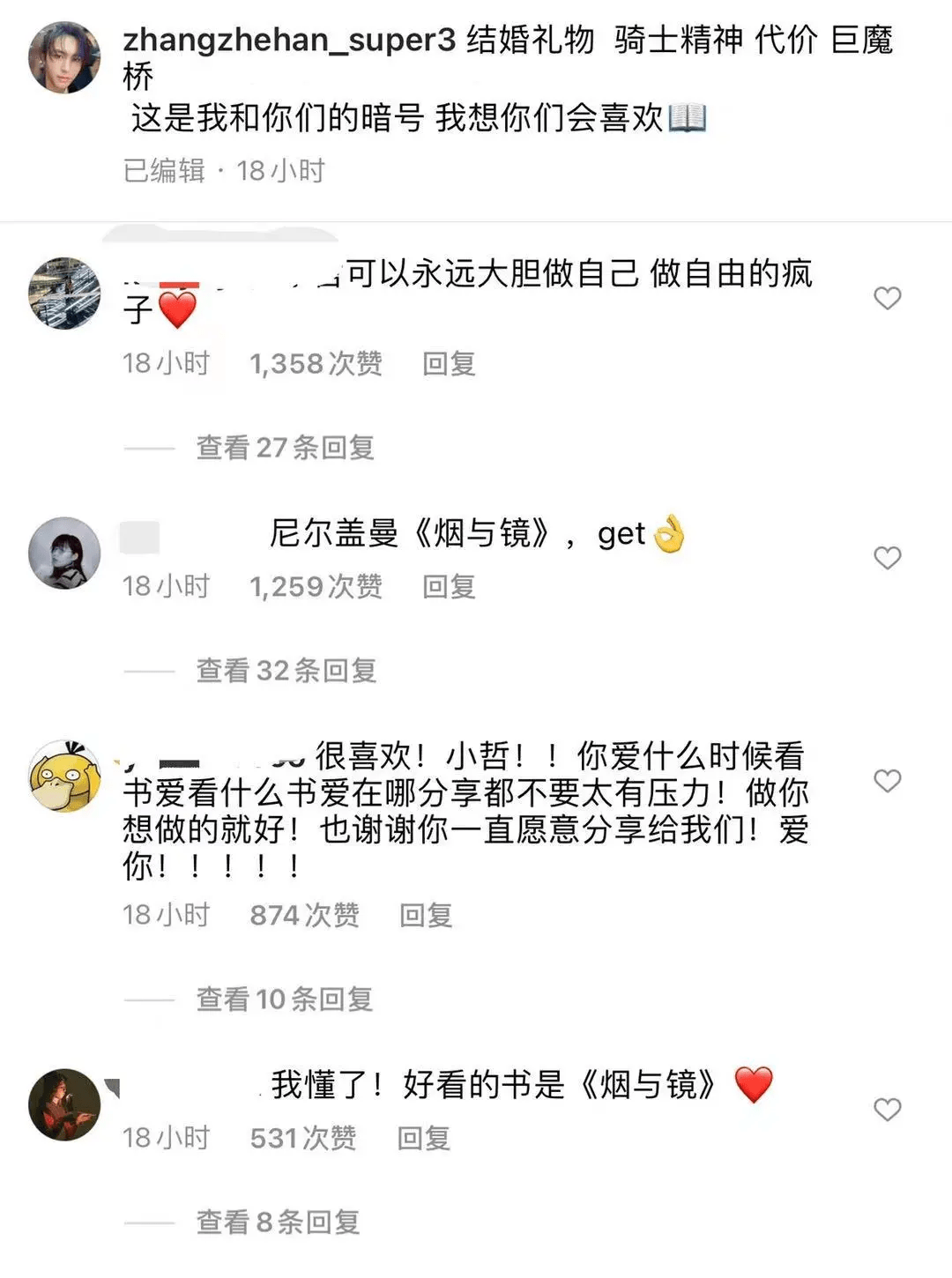Expand 查看27条回复

(285, 448)
